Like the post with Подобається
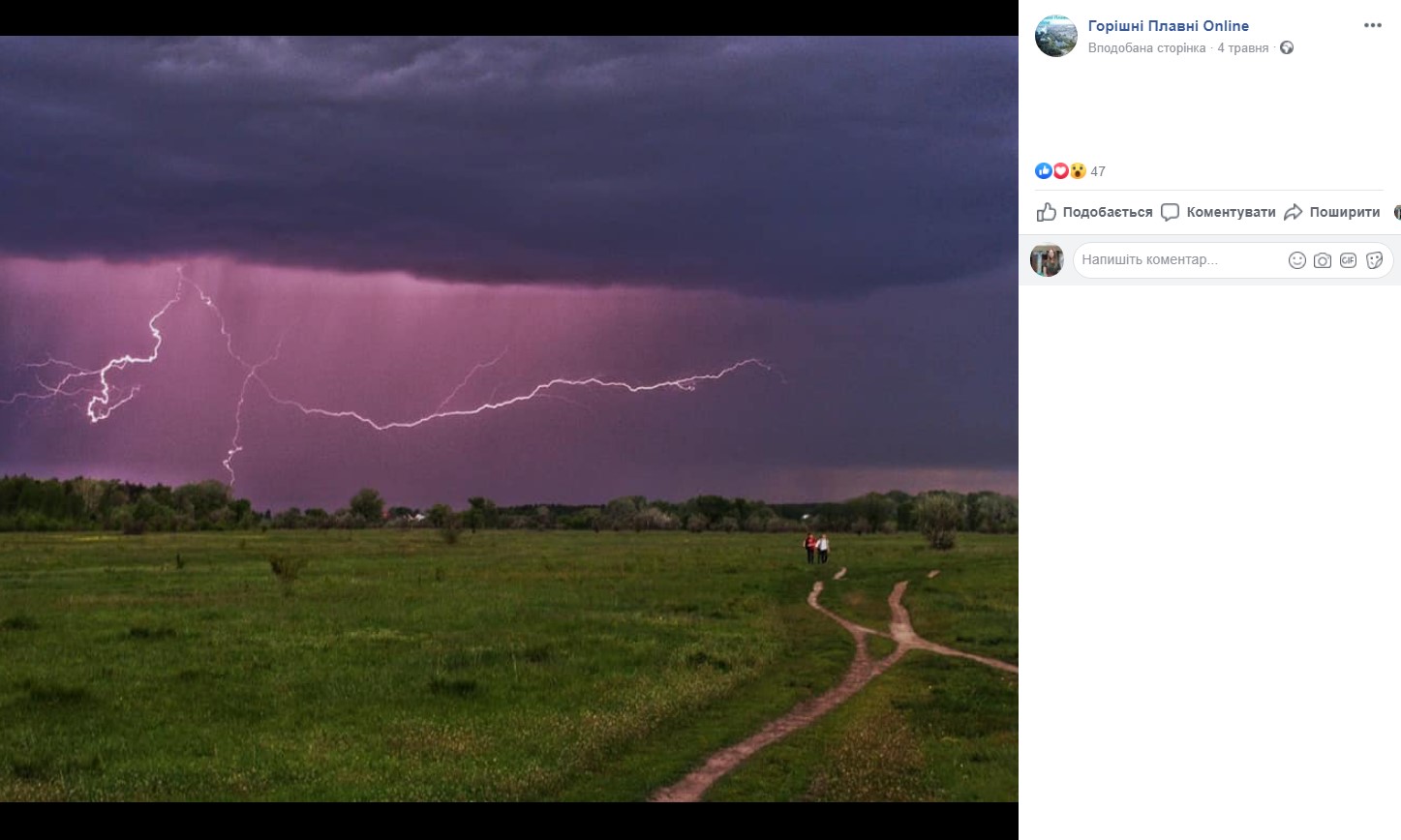This screenshot has height=840, width=1401. pos(1095,212)
